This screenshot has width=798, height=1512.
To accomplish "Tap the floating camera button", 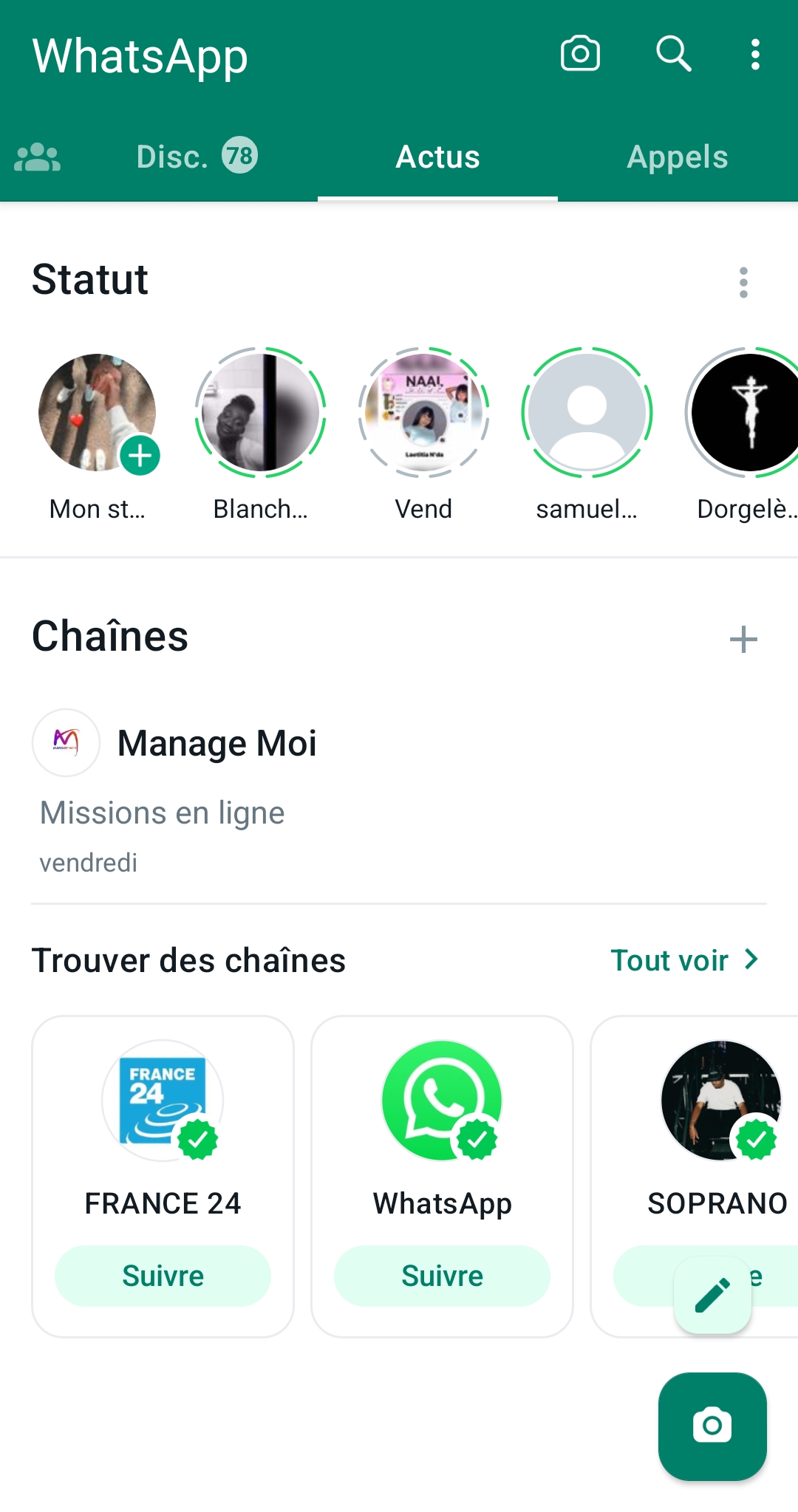I will (712, 1426).
